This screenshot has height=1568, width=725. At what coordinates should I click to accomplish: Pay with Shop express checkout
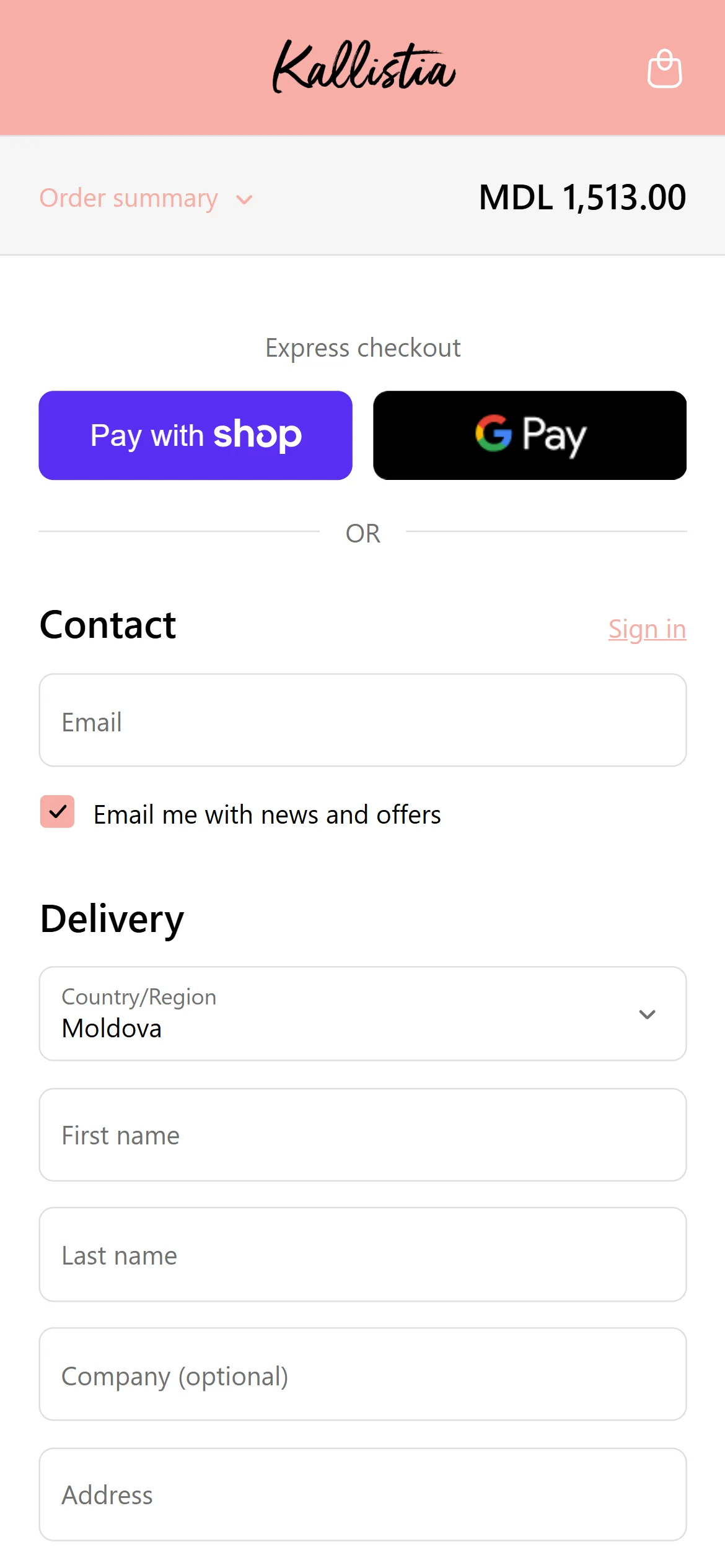[x=195, y=435]
